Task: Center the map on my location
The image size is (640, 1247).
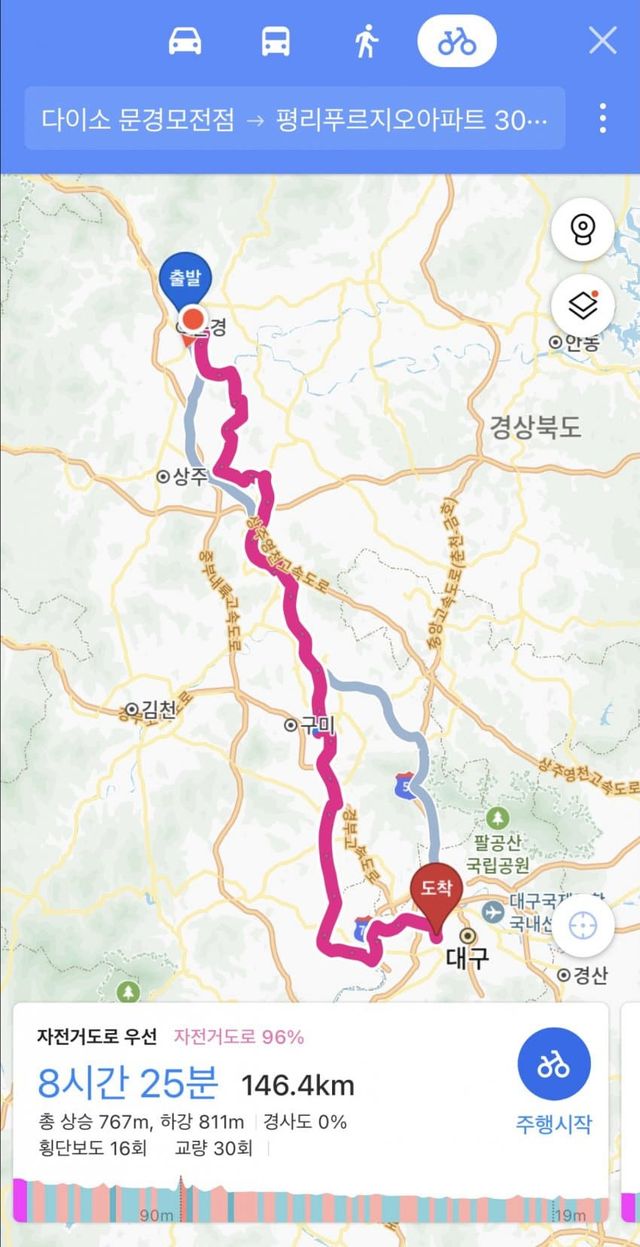Action: point(584,924)
